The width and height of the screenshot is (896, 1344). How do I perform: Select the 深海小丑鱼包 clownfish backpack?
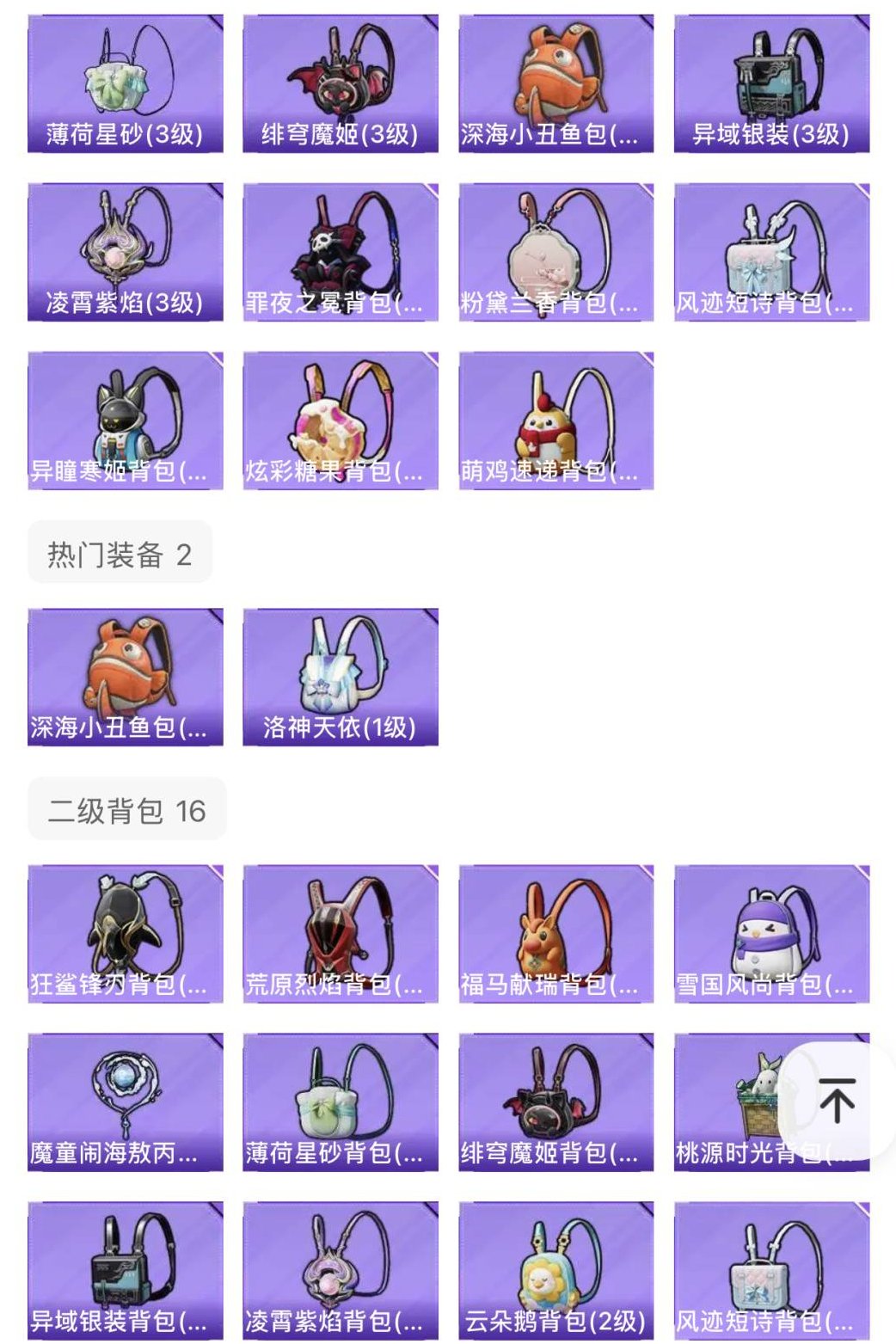555,82
